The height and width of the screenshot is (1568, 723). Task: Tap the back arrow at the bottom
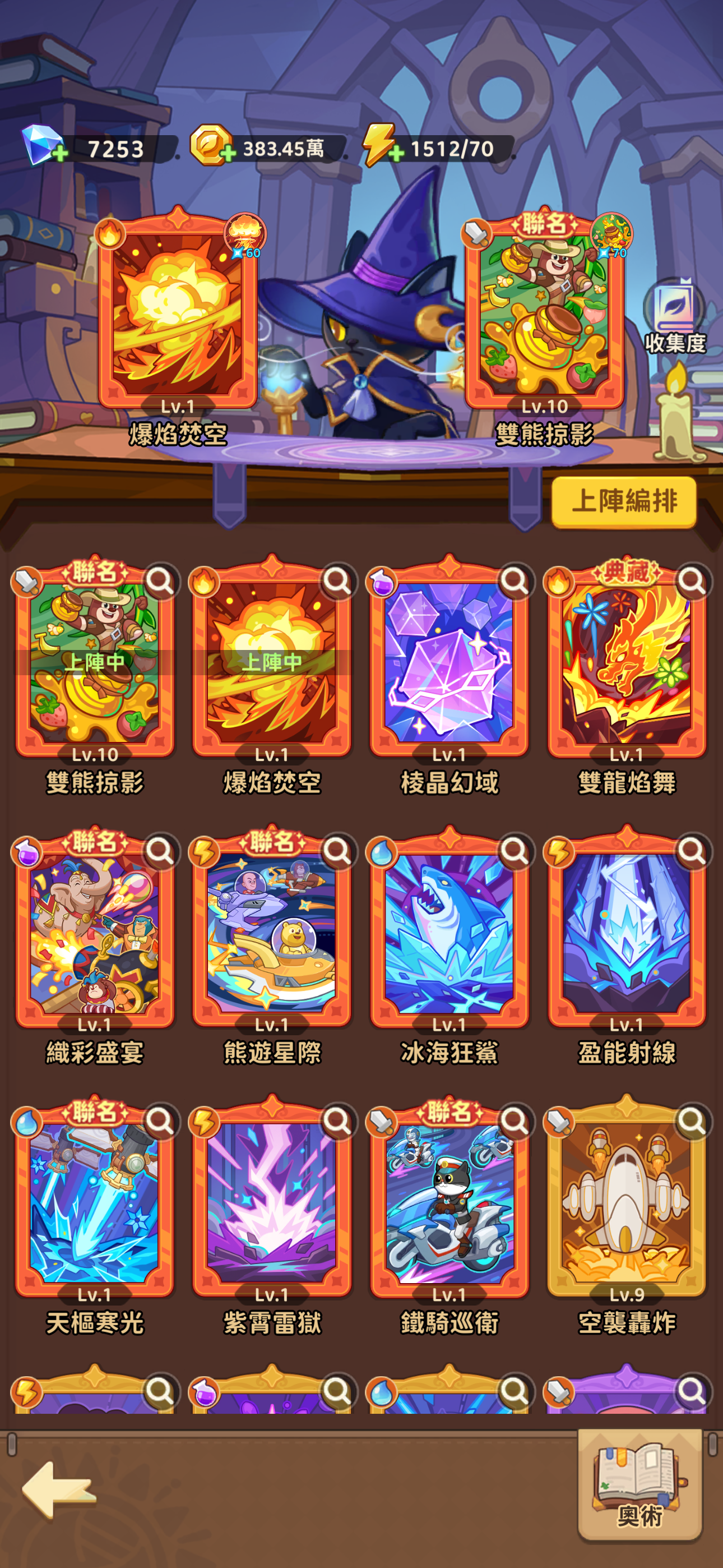click(59, 1489)
